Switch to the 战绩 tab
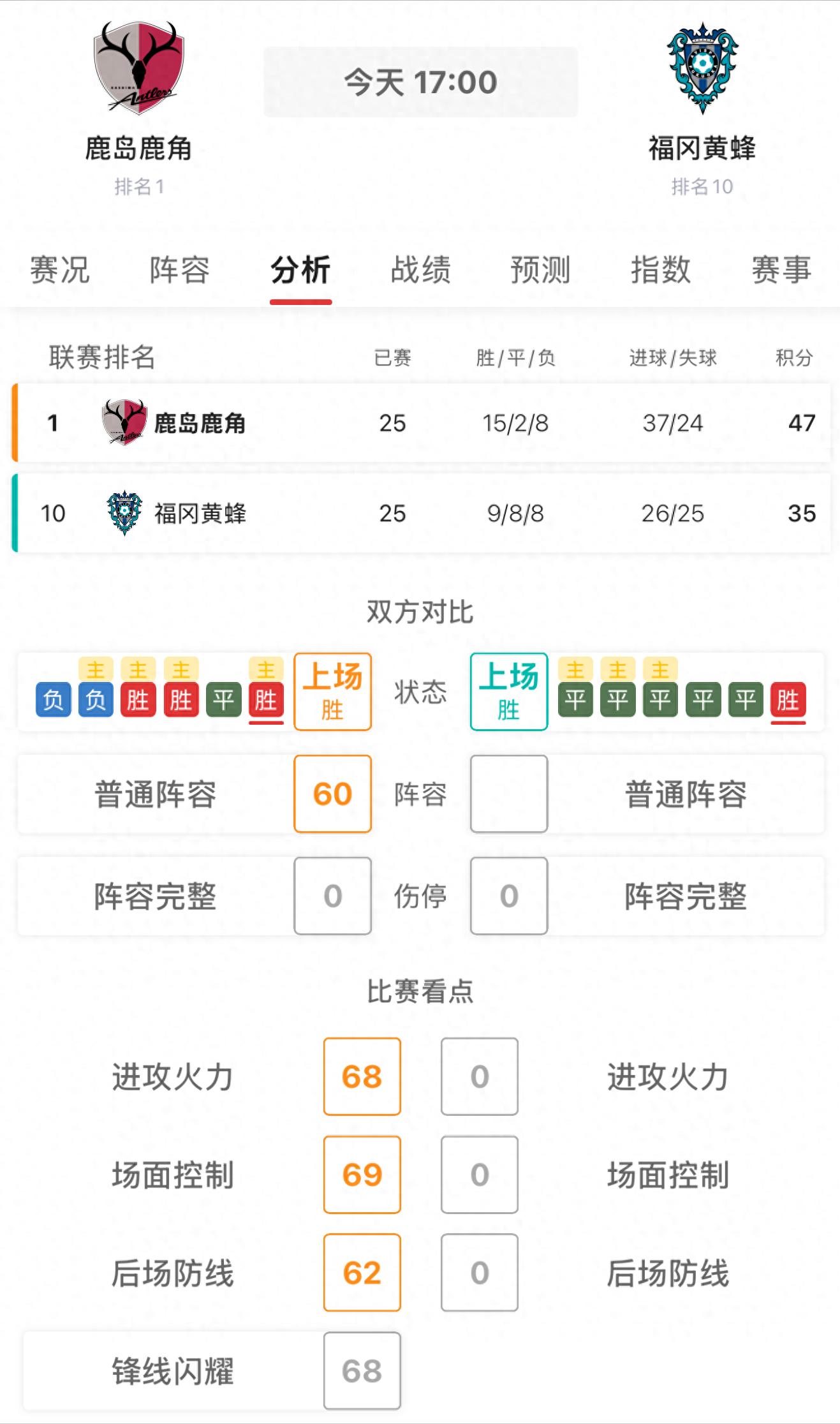This screenshot has height=1424, width=840. 420,270
